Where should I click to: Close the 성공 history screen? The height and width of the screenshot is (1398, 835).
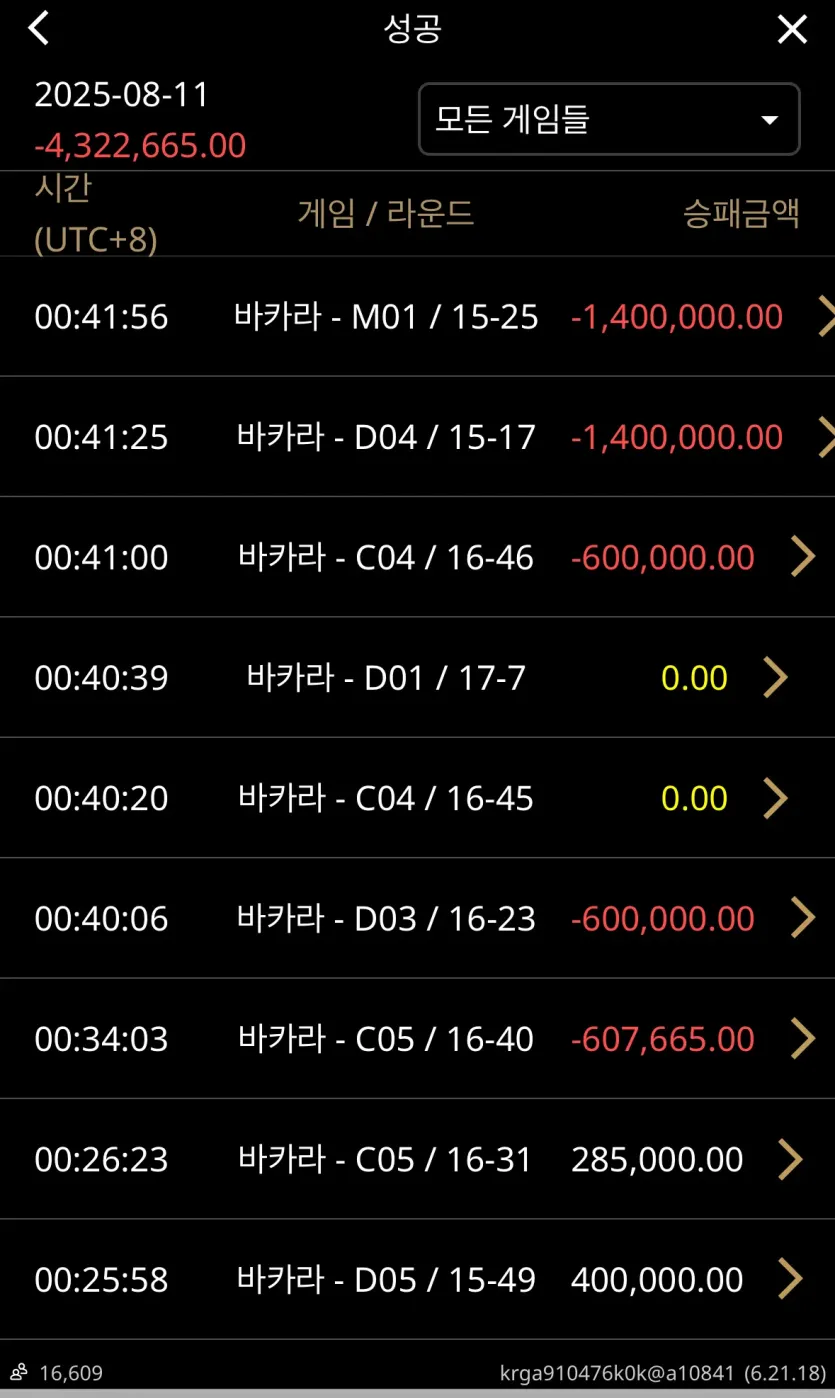pyautogui.click(x=792, y=30)
